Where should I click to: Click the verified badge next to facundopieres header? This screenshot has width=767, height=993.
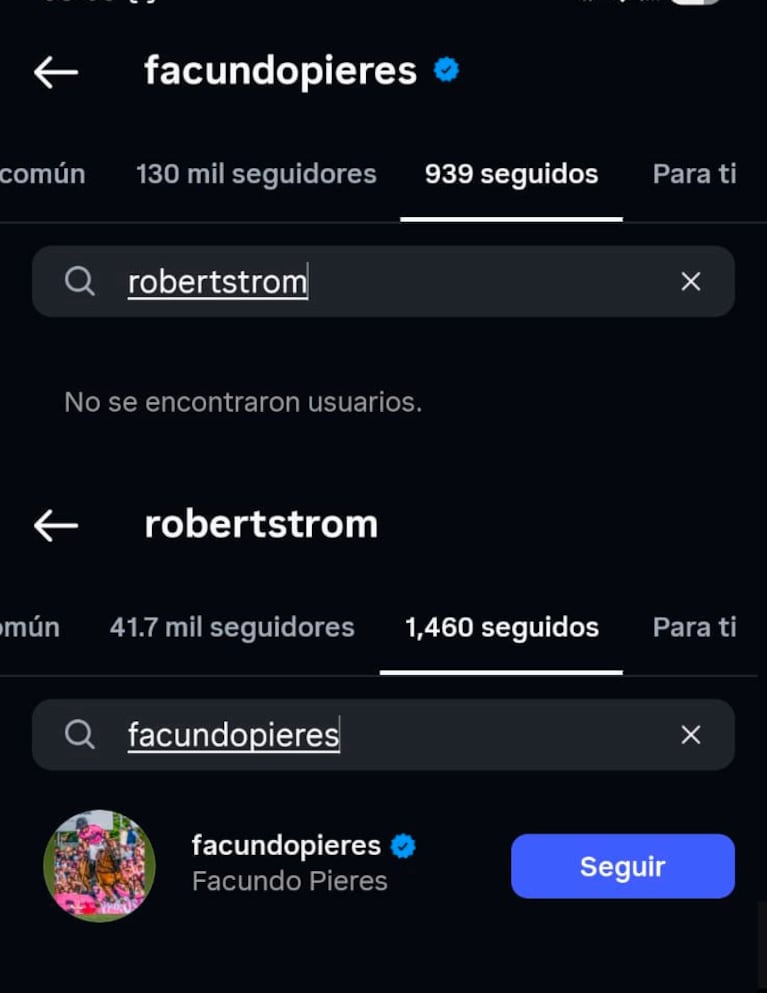(447, 69)
